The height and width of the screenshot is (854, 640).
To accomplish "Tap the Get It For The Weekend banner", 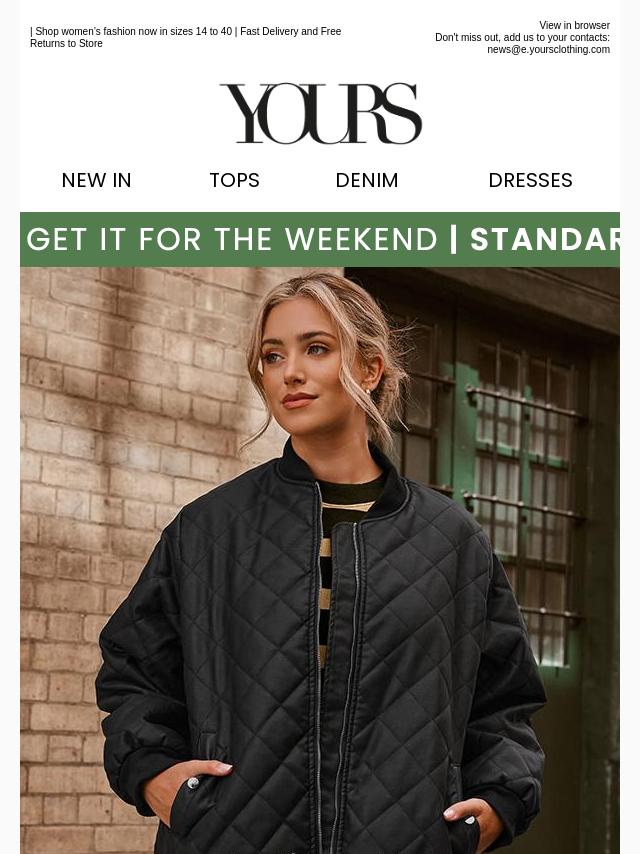I will pyautogui.click(x=320, y=240).
